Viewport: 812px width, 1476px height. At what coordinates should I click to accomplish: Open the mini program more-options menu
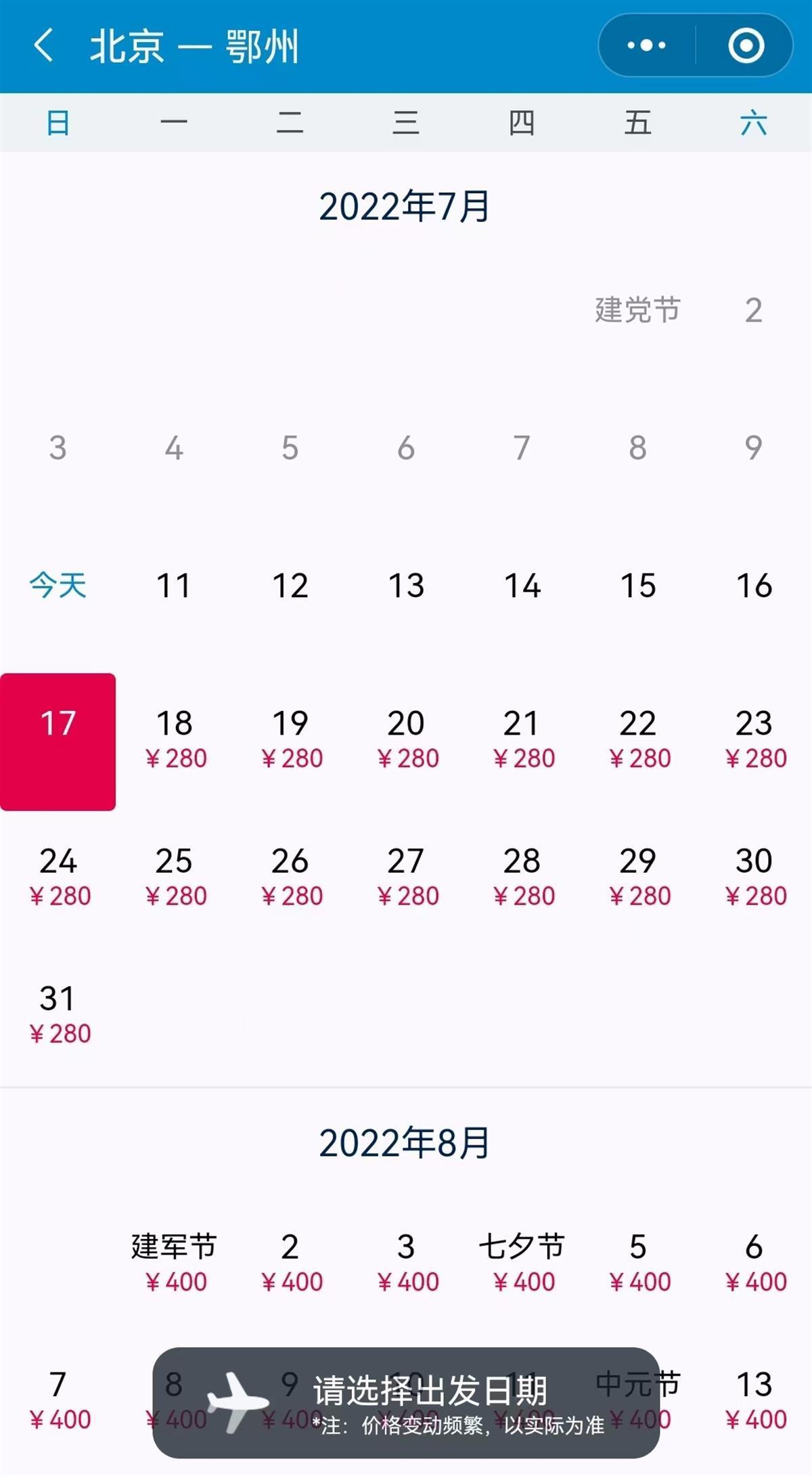coord(646,46)
